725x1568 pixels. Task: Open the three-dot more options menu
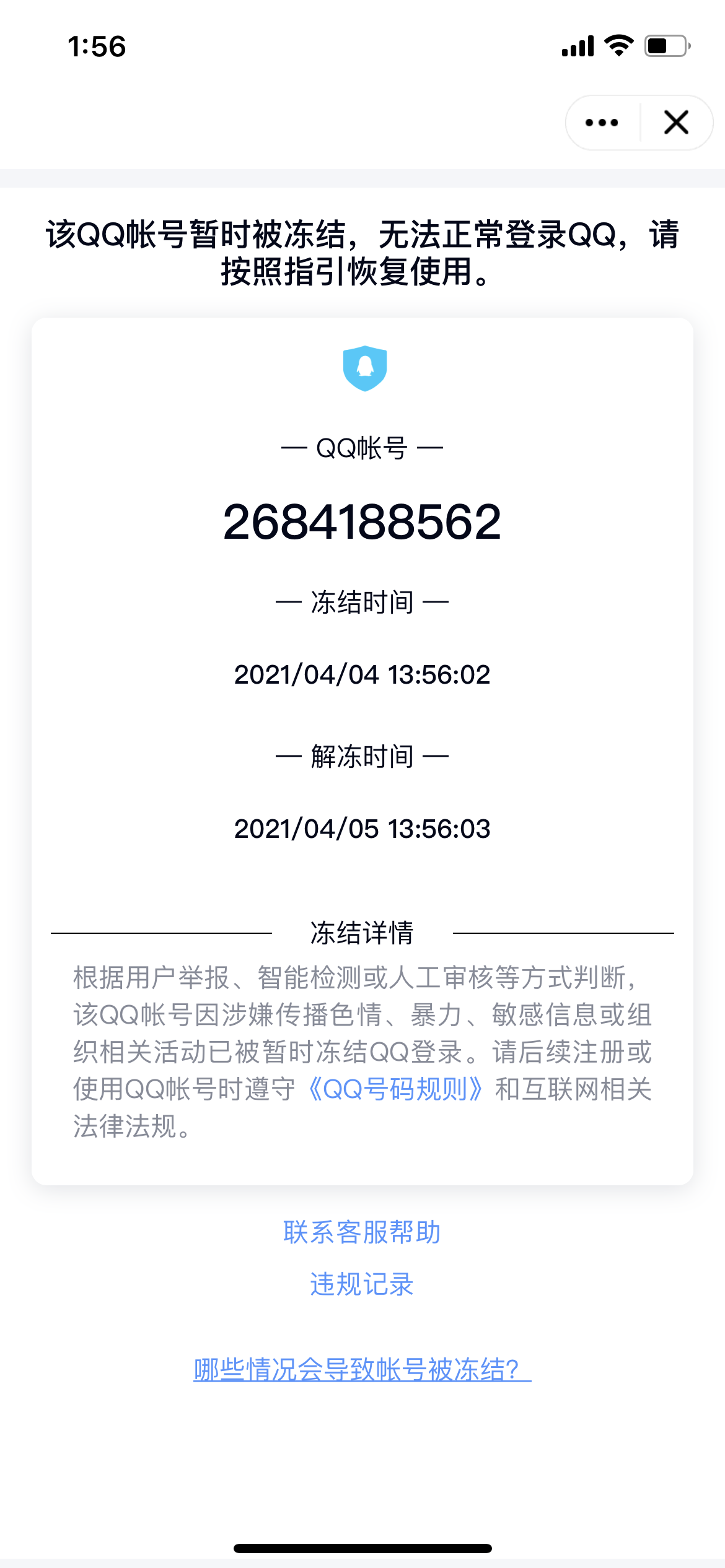602,123
